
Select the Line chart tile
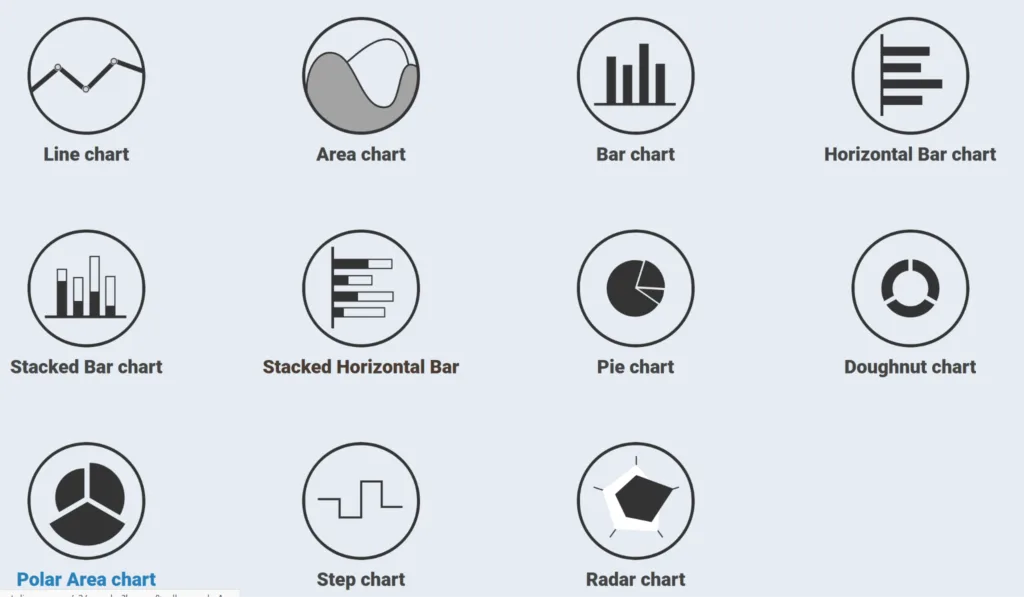tap(86, 76)
